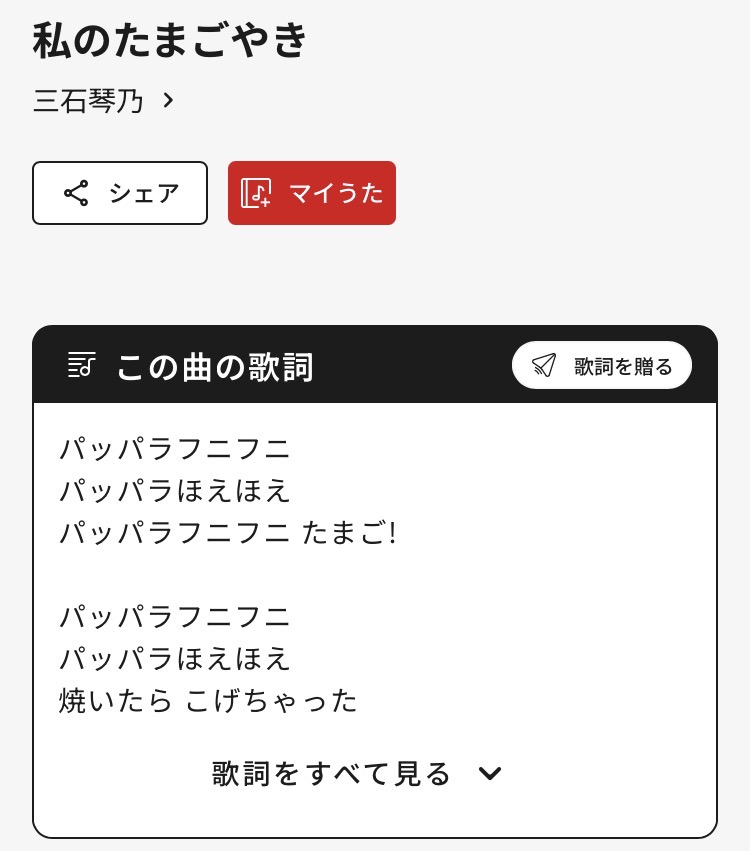Image resolution: width=750 pixels, height=851 pixels.
Task: Open artist page for 三石琴乃
Action: [103, 101]
